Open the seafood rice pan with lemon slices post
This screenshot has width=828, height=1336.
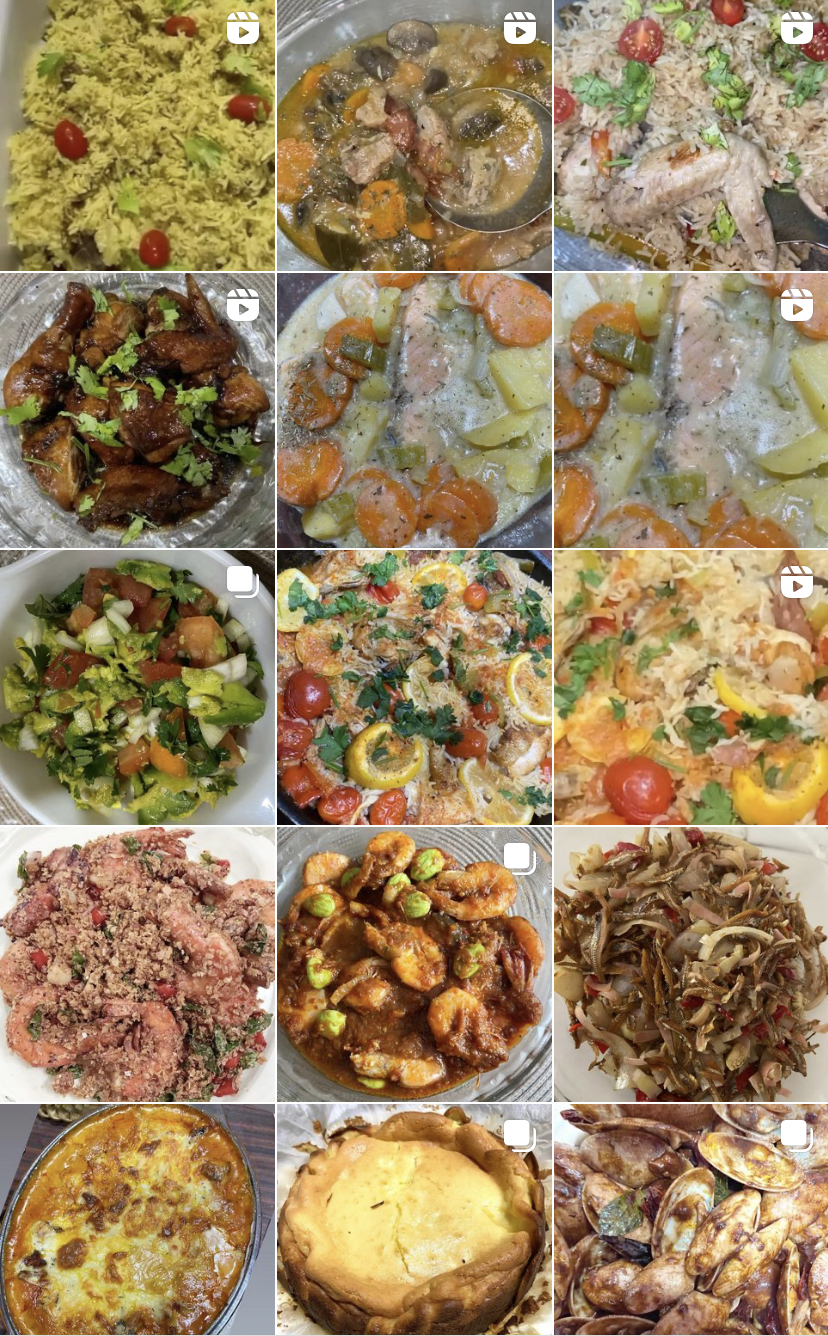tap(414, 687)
